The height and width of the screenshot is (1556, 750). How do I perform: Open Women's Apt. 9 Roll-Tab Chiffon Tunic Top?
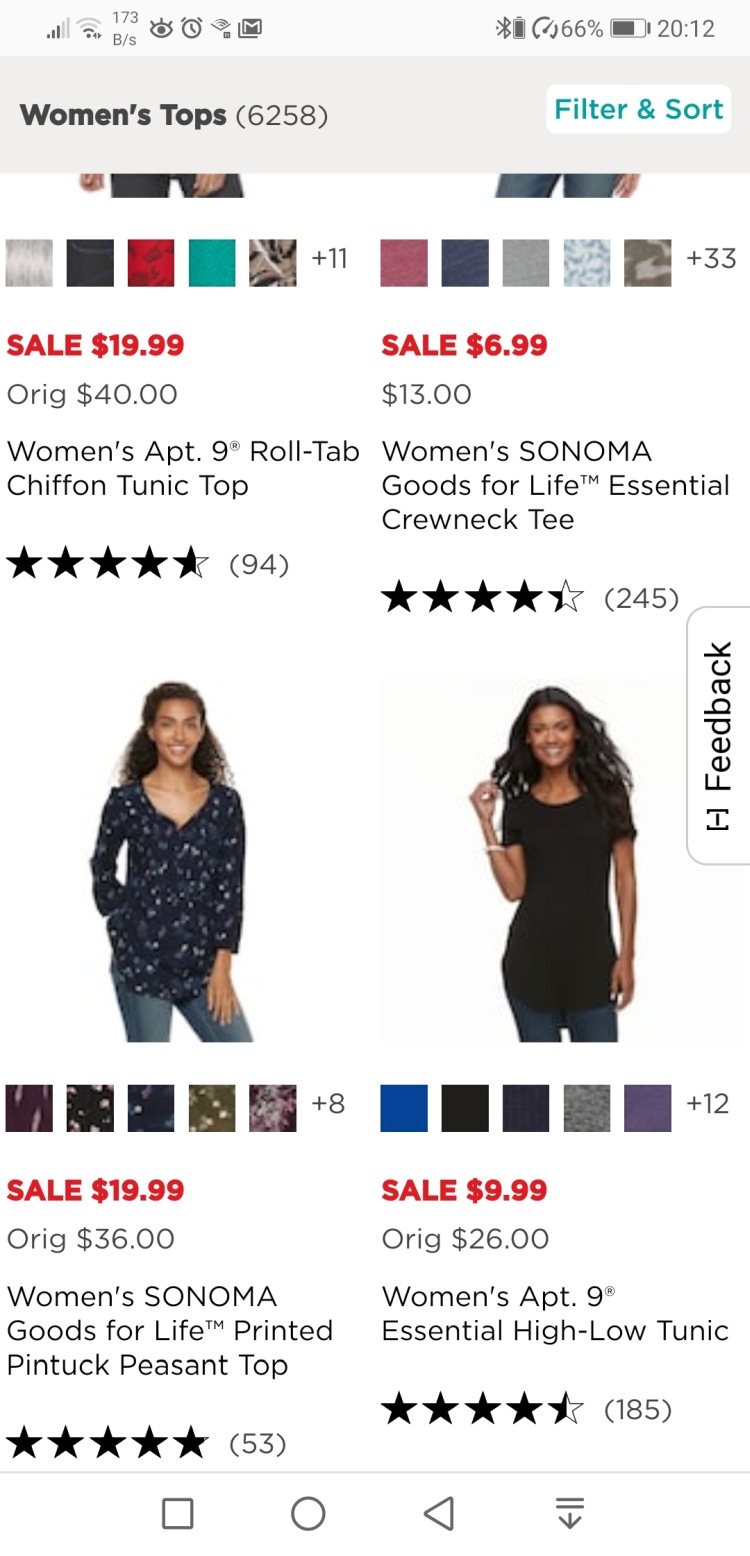182,468
